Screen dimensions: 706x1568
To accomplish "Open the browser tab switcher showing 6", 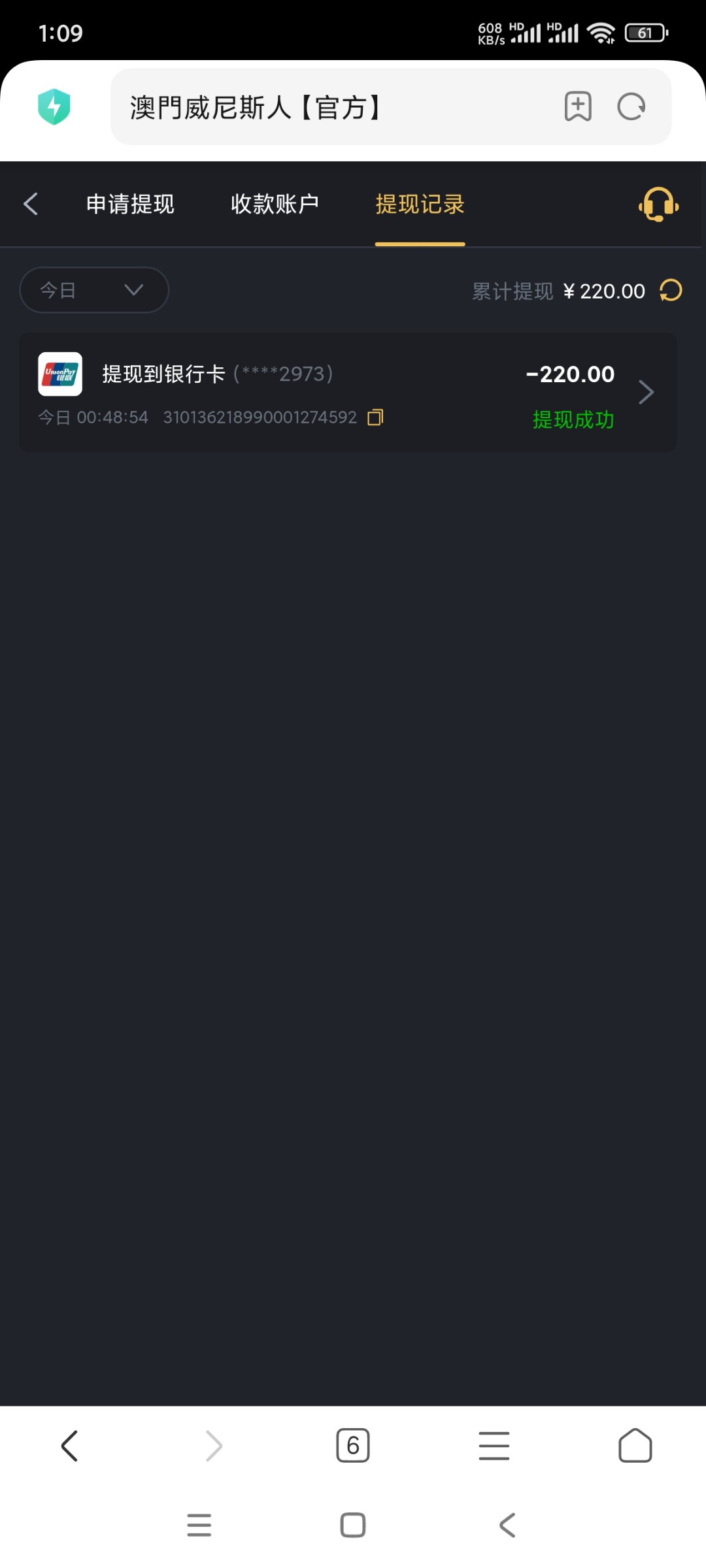I will [x=353, y=1445].
